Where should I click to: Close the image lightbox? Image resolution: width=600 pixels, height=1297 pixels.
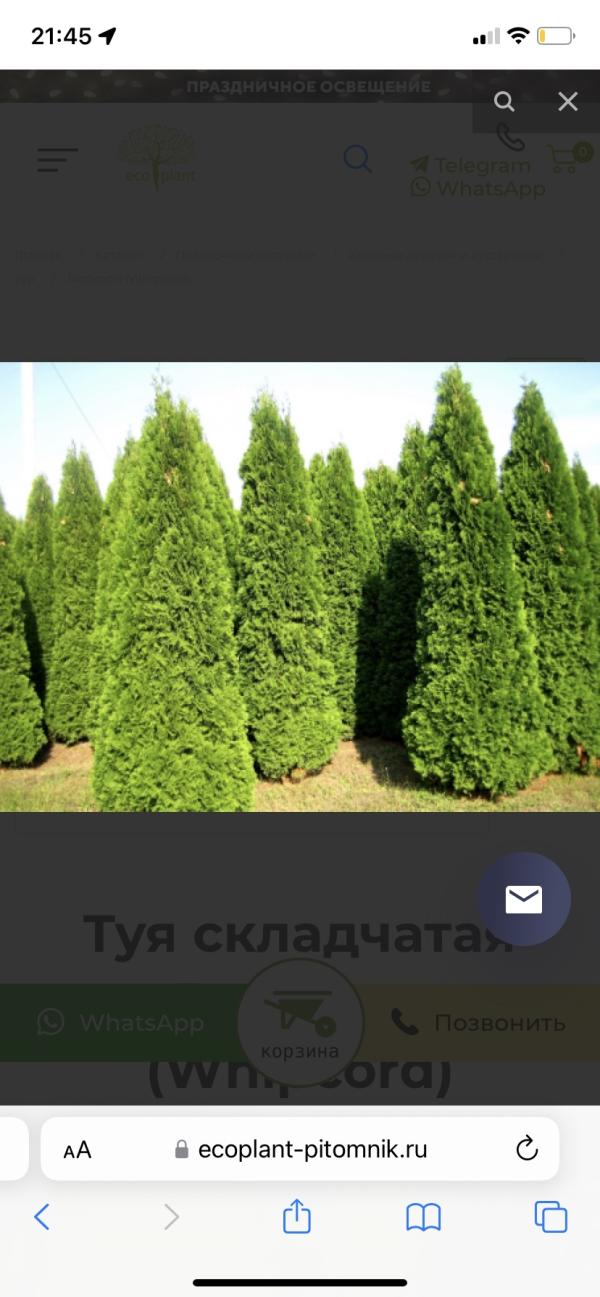(x=568, y=101)
